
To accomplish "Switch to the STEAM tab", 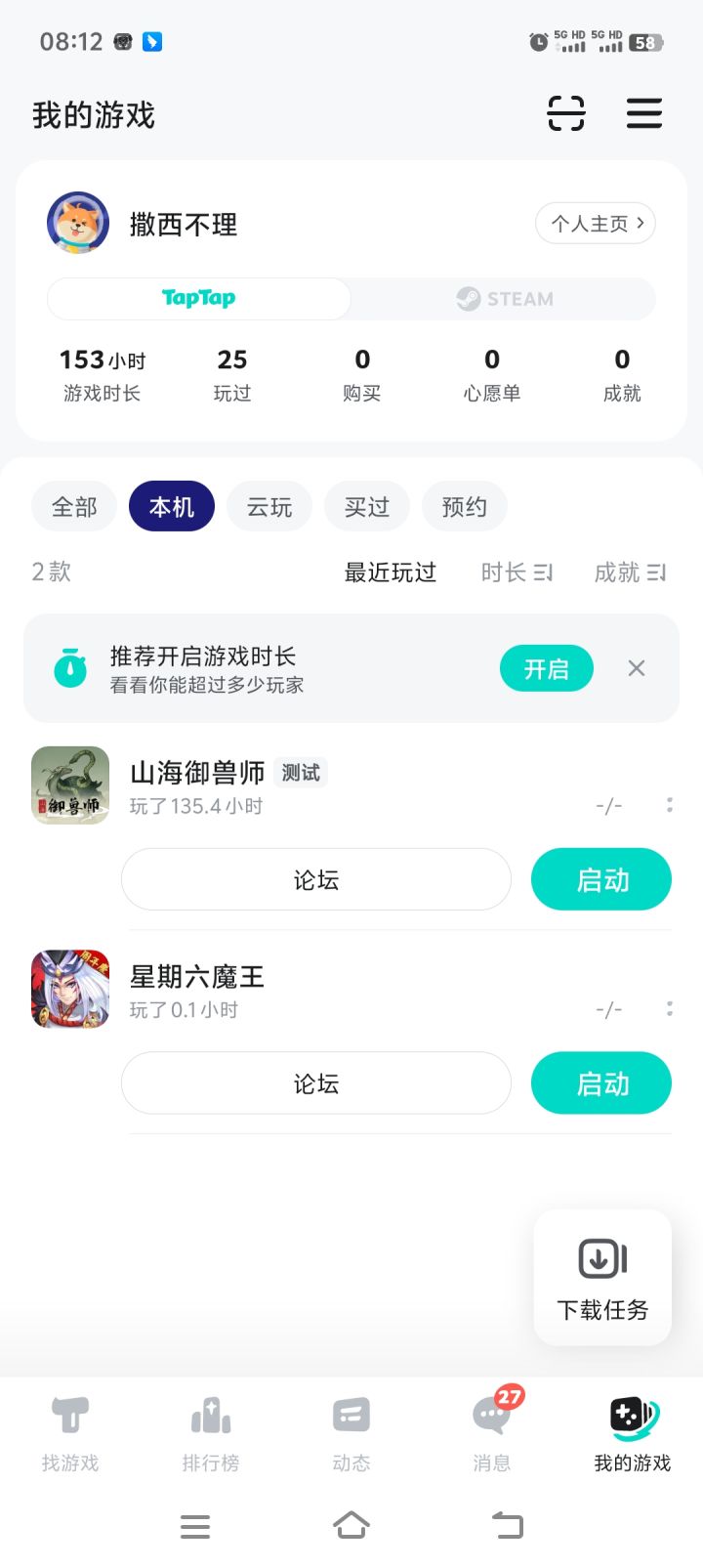I will click(x=503, y=298).
